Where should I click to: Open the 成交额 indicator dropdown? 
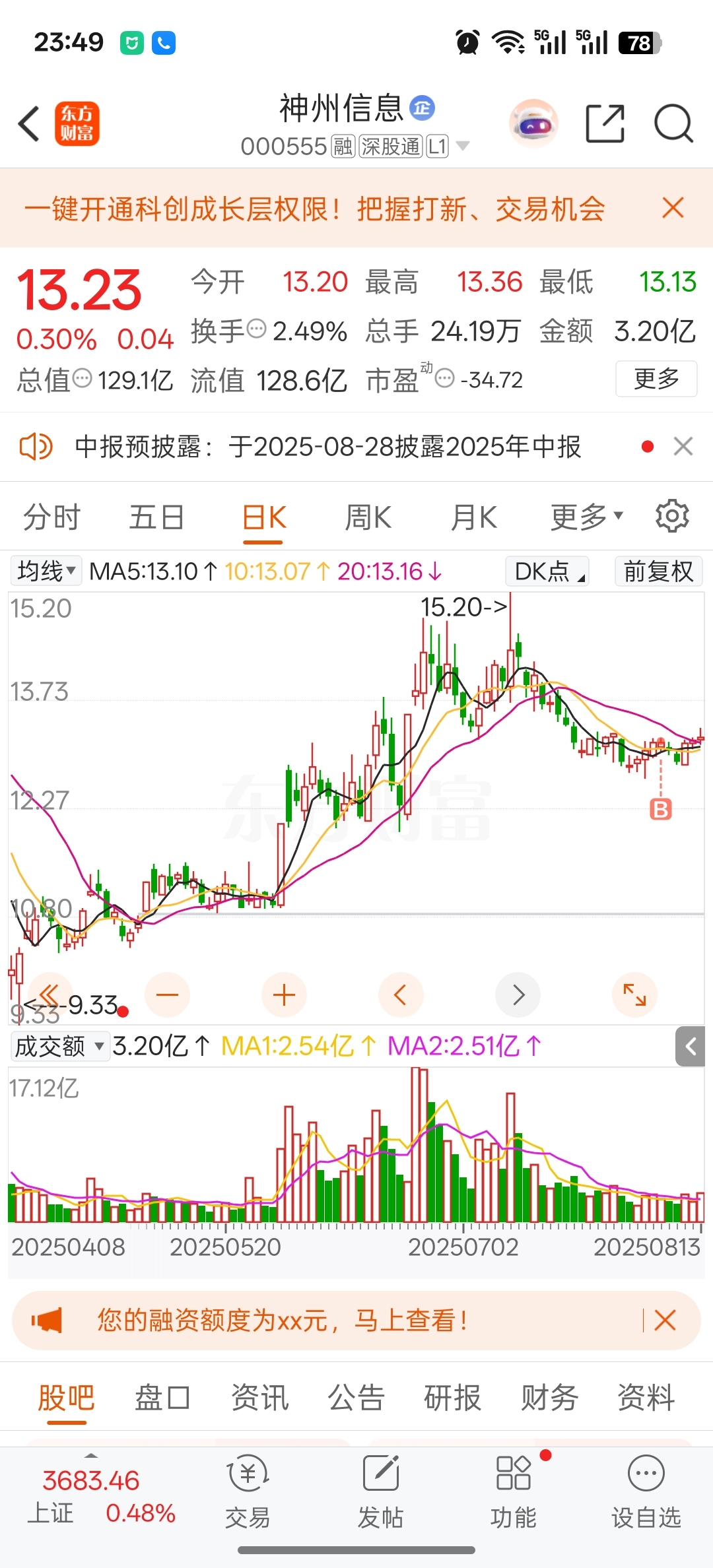(x=60, y=1046)
